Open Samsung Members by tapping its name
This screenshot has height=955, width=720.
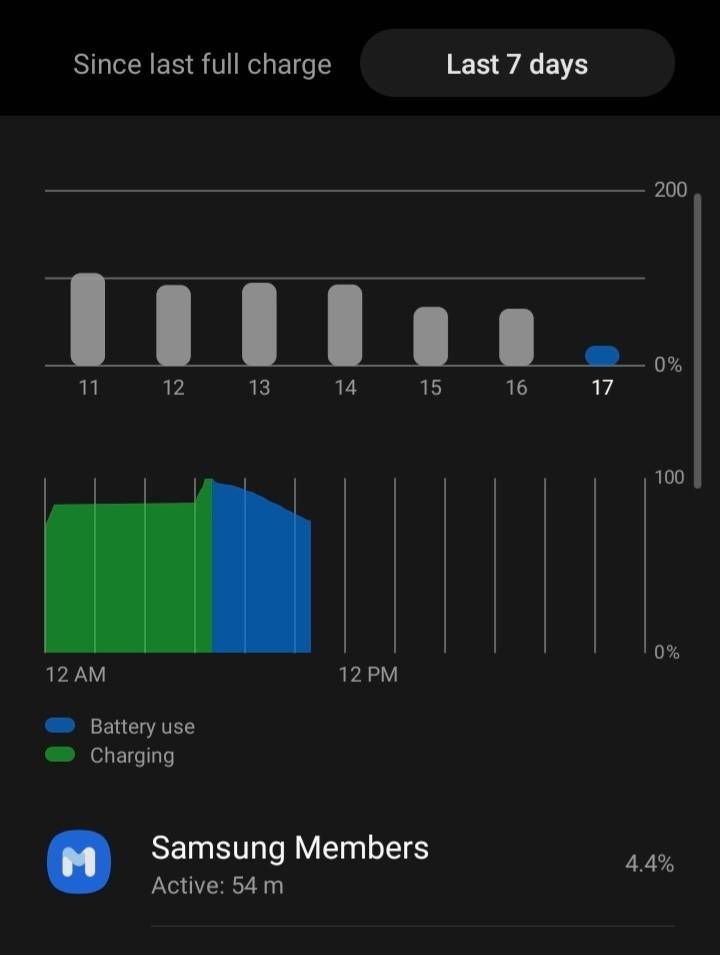[x=289, y=847]
